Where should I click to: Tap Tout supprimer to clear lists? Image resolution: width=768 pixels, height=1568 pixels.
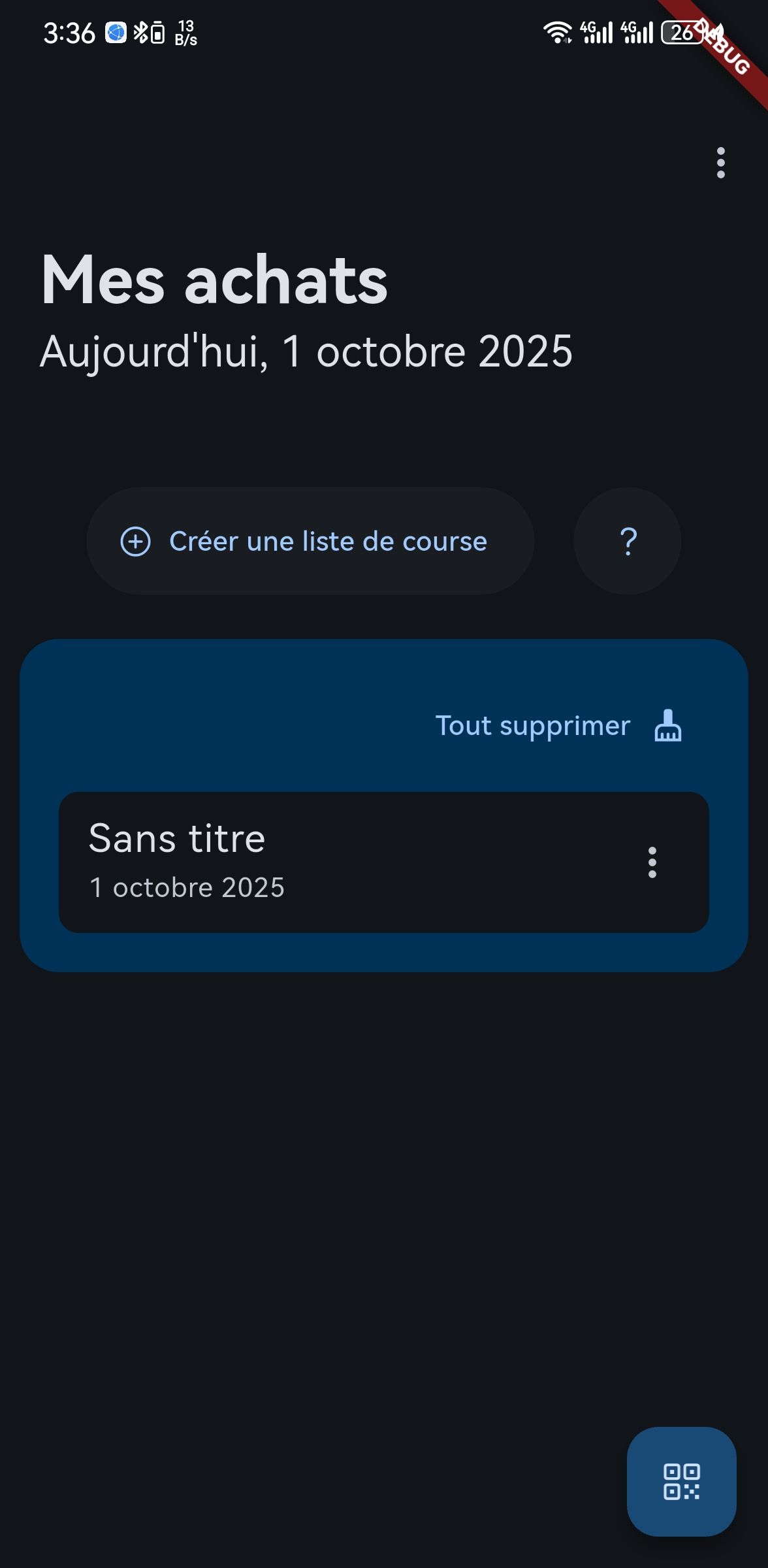point(557,726)
